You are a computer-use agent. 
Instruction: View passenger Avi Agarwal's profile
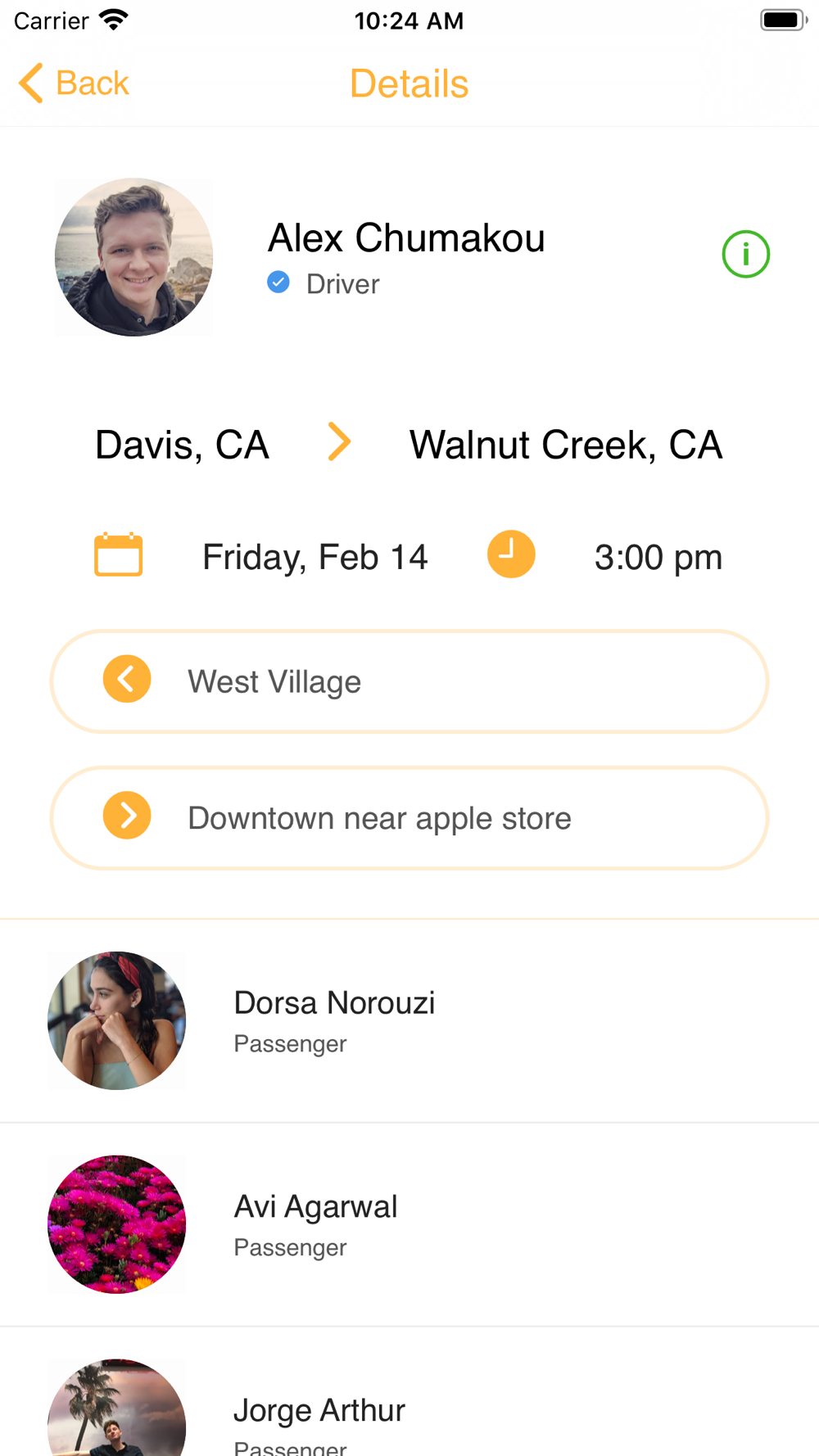[409, 1225]
